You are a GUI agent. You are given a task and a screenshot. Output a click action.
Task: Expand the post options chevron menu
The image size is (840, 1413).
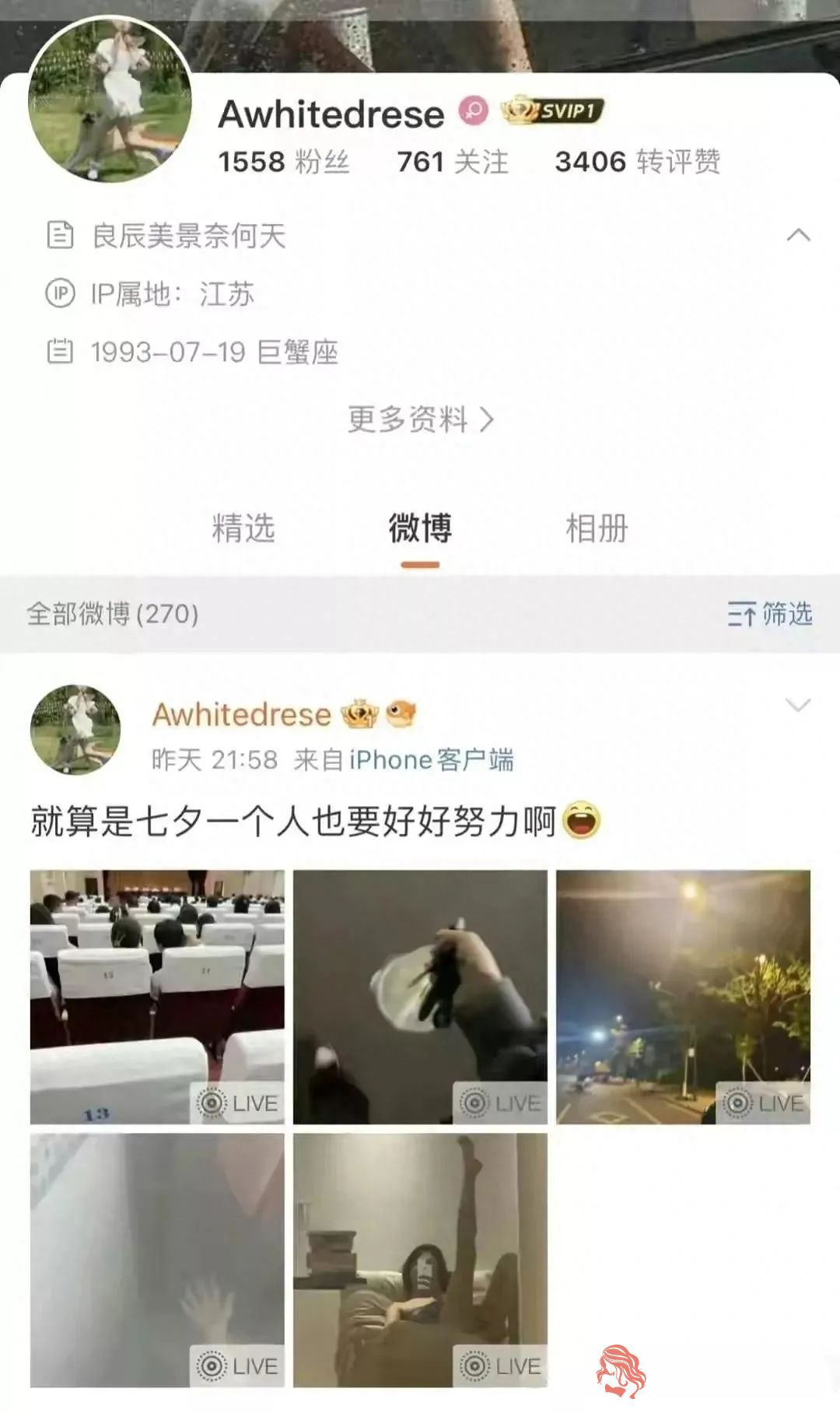coord(798,706)
